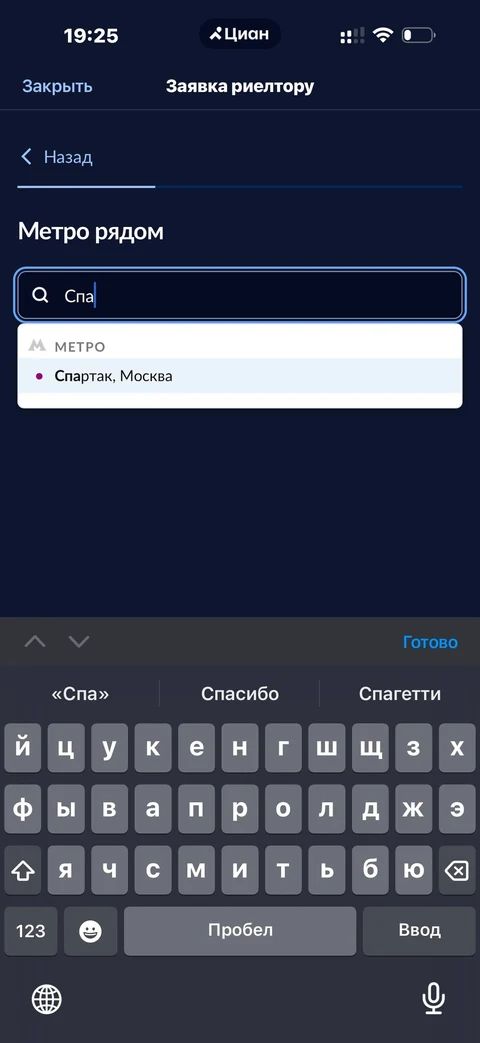The image size is (480, 1043).
Task: Switch to the 123 numeric keyboard
Action: pos(31,931)
